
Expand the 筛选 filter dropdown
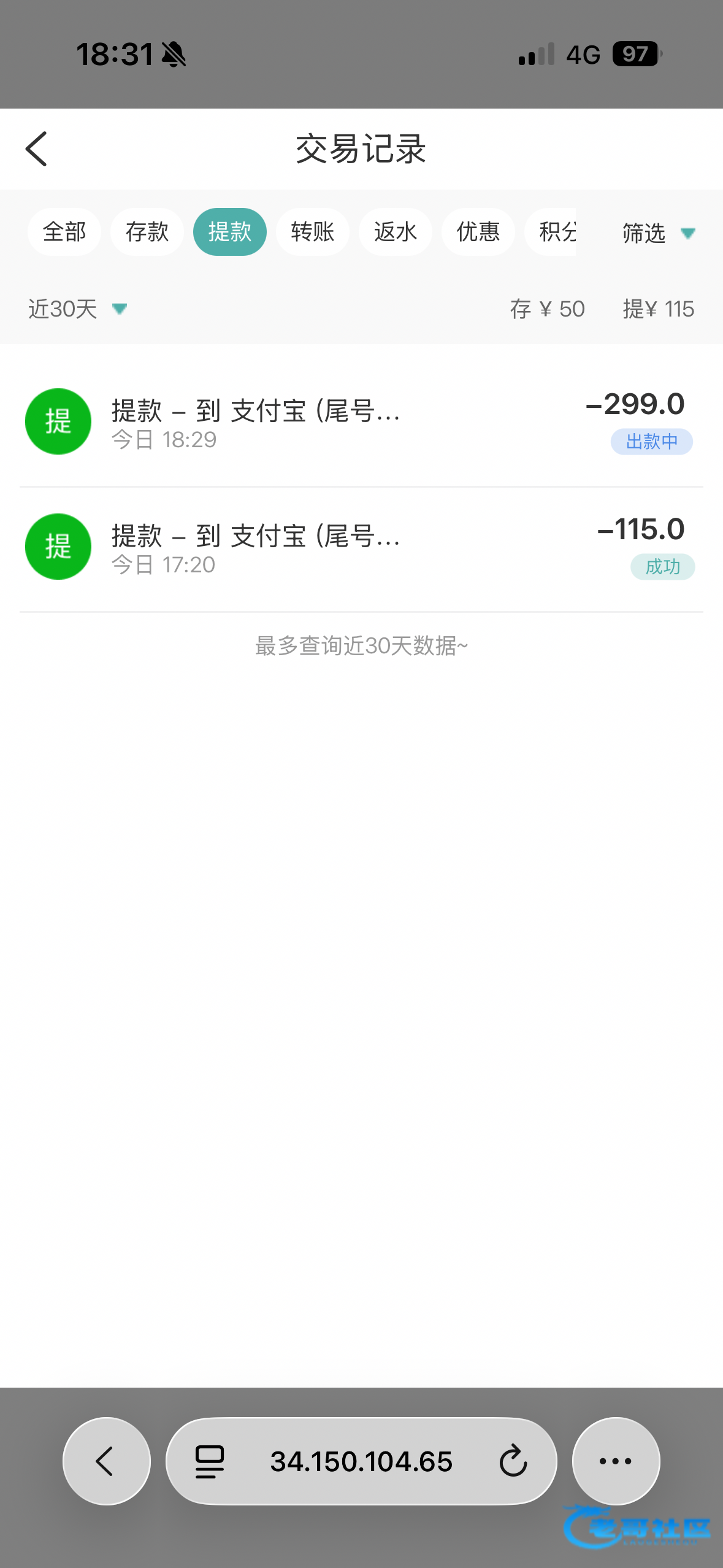(657, 233)
